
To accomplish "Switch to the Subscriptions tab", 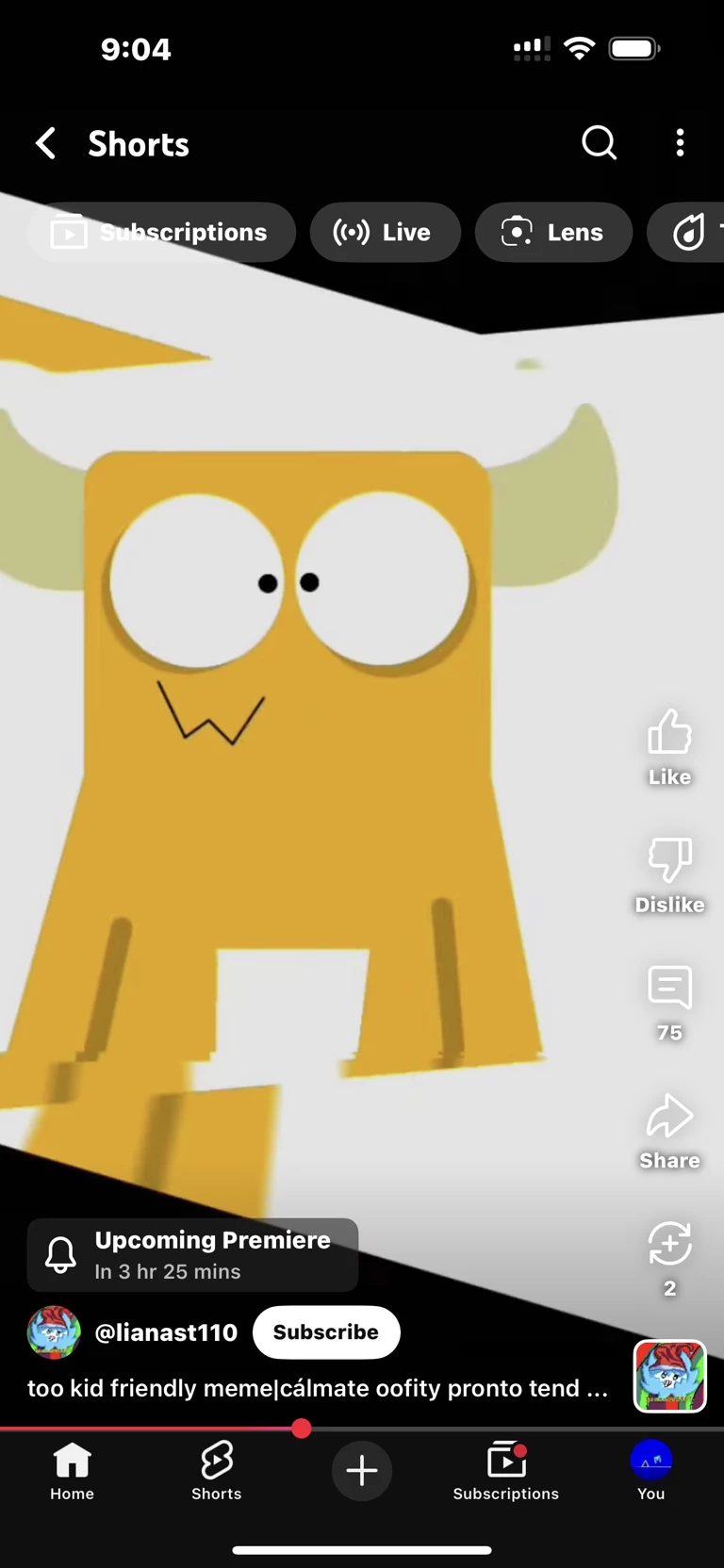I will pos(506,1470).
